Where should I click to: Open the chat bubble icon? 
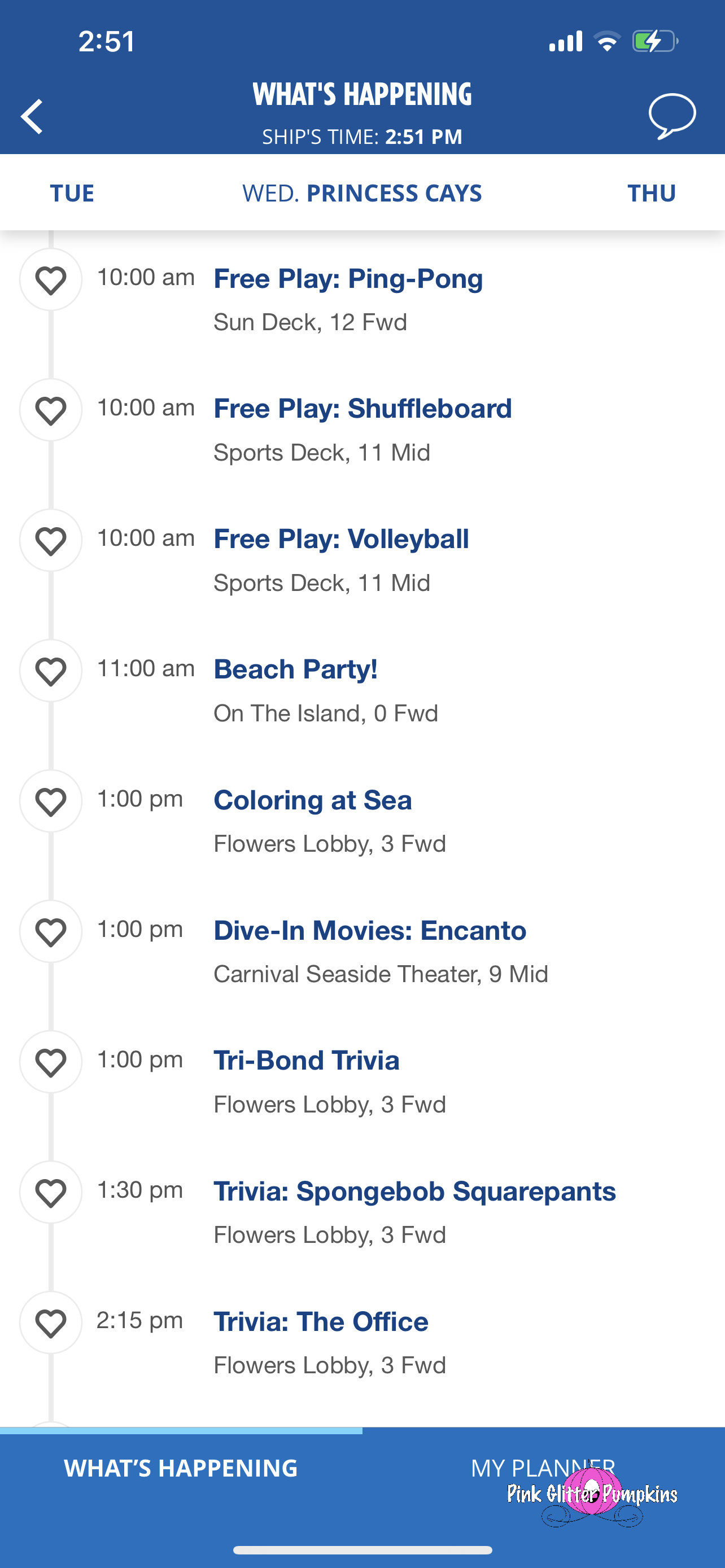click(x=672, y=116)
